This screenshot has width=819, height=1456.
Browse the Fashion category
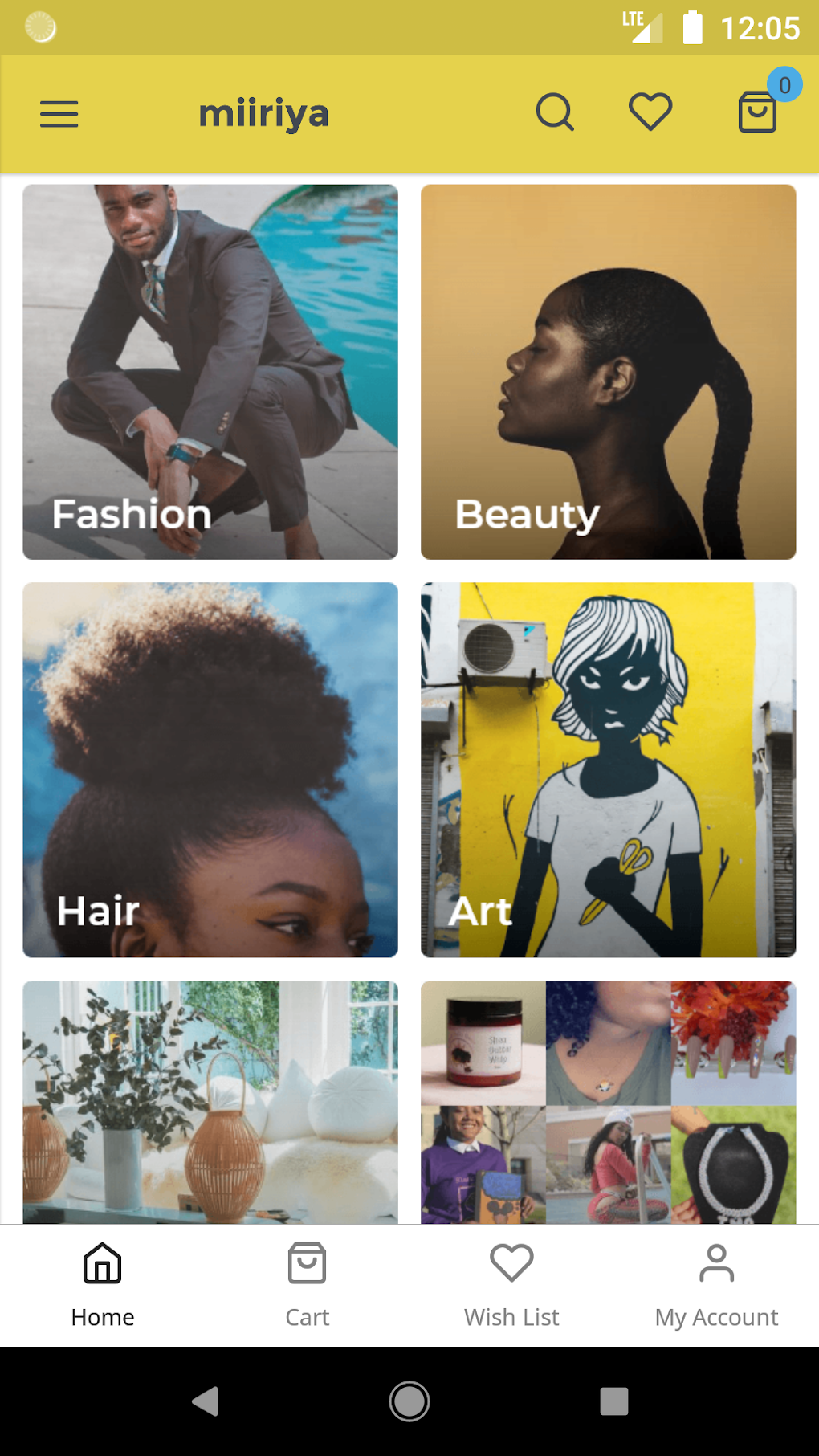210,372
